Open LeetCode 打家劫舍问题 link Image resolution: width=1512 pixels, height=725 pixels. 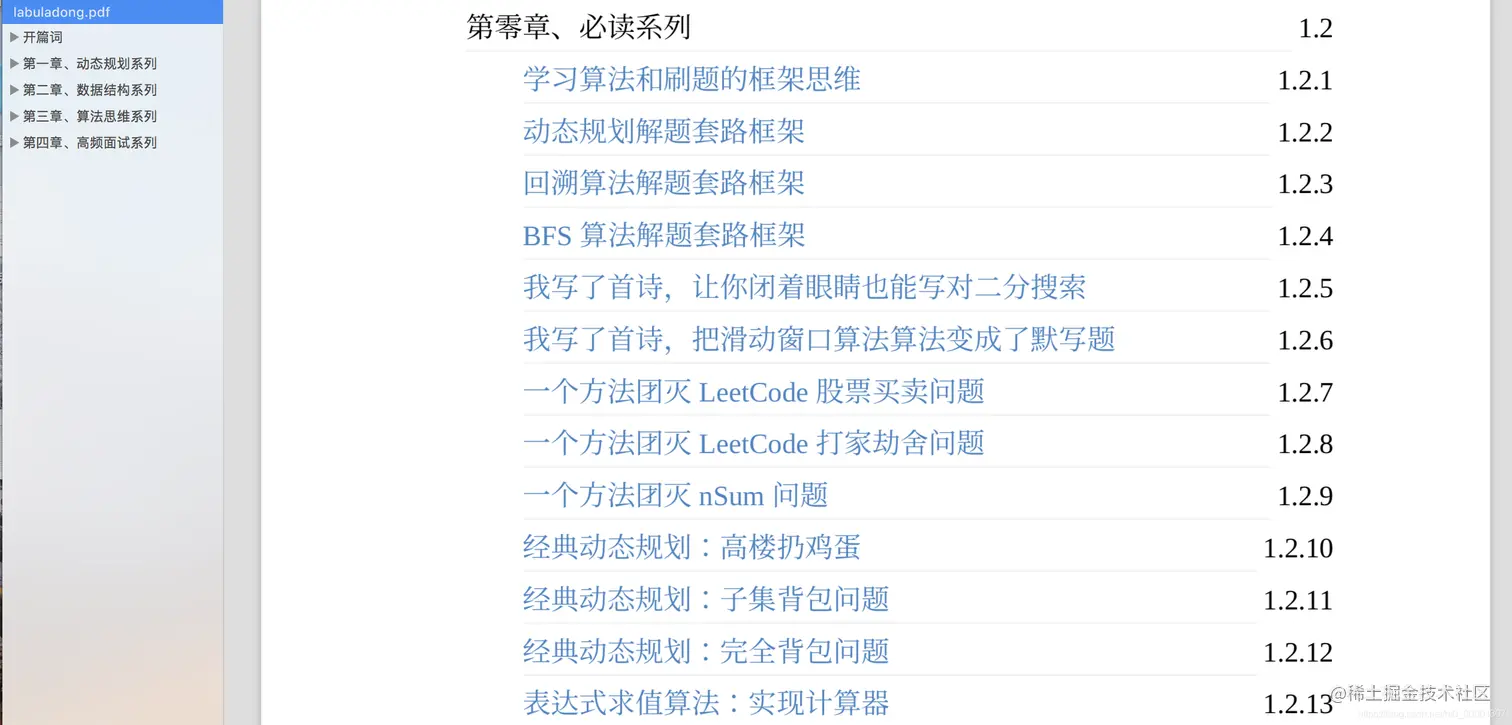tap(753, 443)
